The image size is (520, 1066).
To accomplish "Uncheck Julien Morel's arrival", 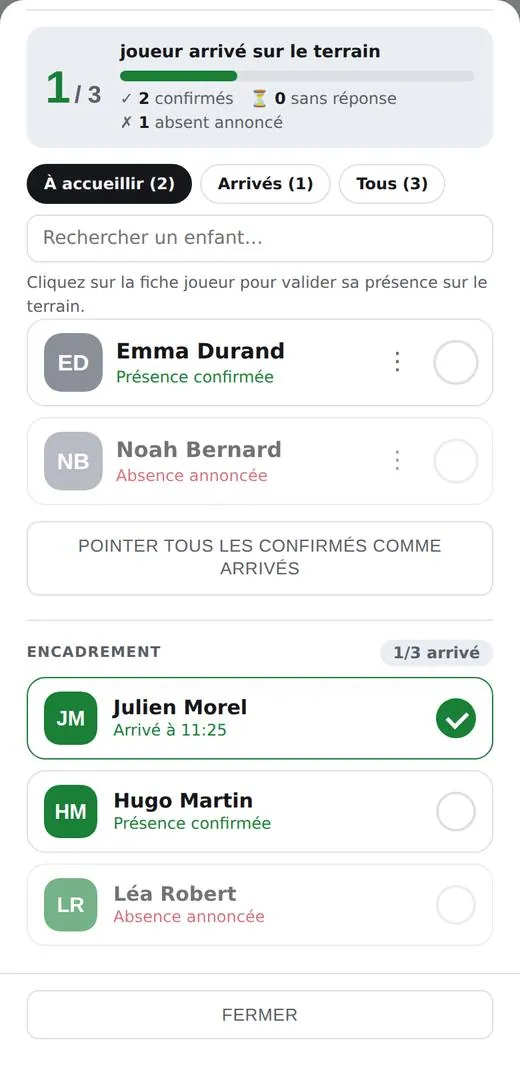I will (x=455, y=718).
